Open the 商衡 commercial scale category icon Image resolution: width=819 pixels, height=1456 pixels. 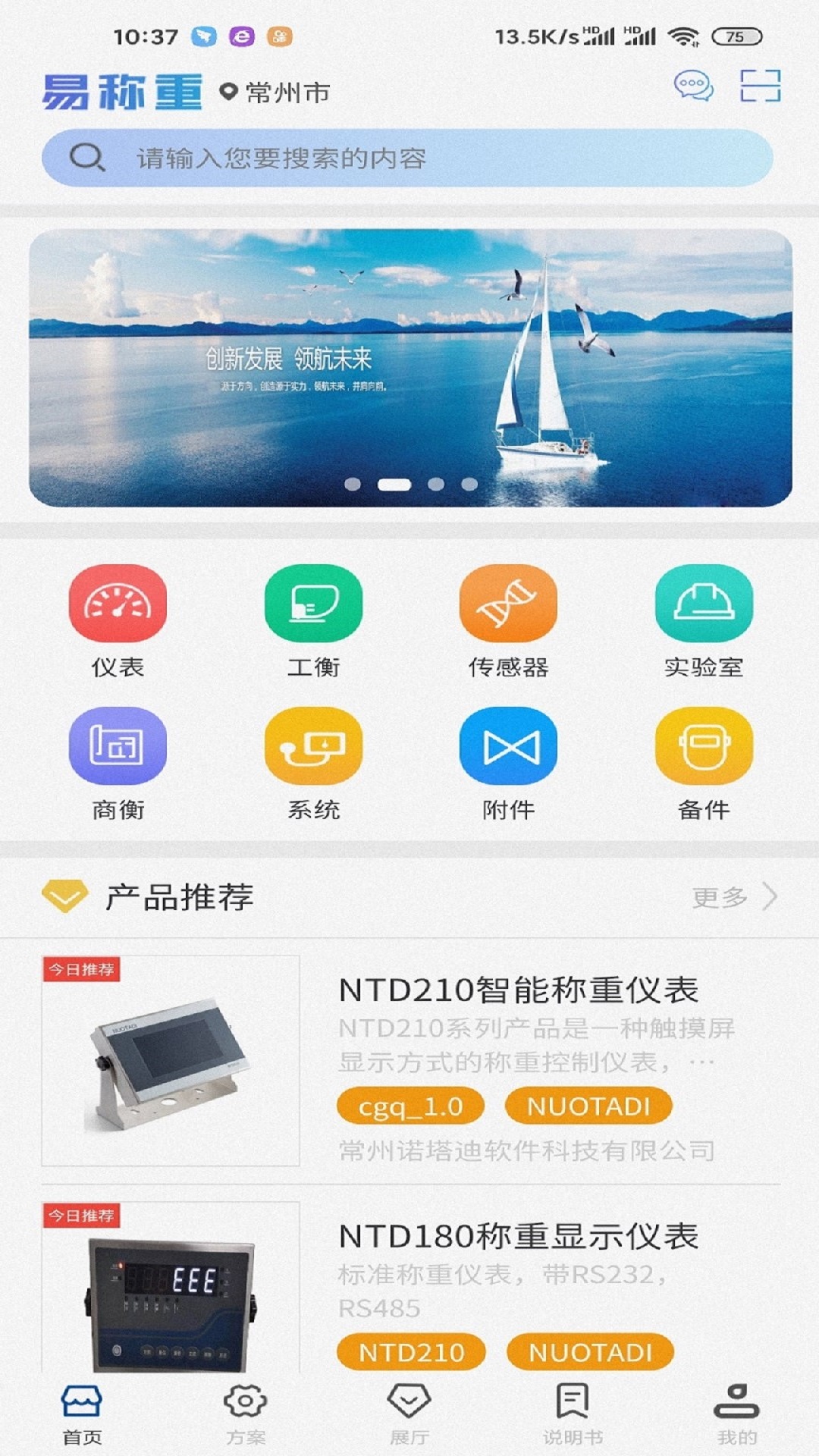118,747
